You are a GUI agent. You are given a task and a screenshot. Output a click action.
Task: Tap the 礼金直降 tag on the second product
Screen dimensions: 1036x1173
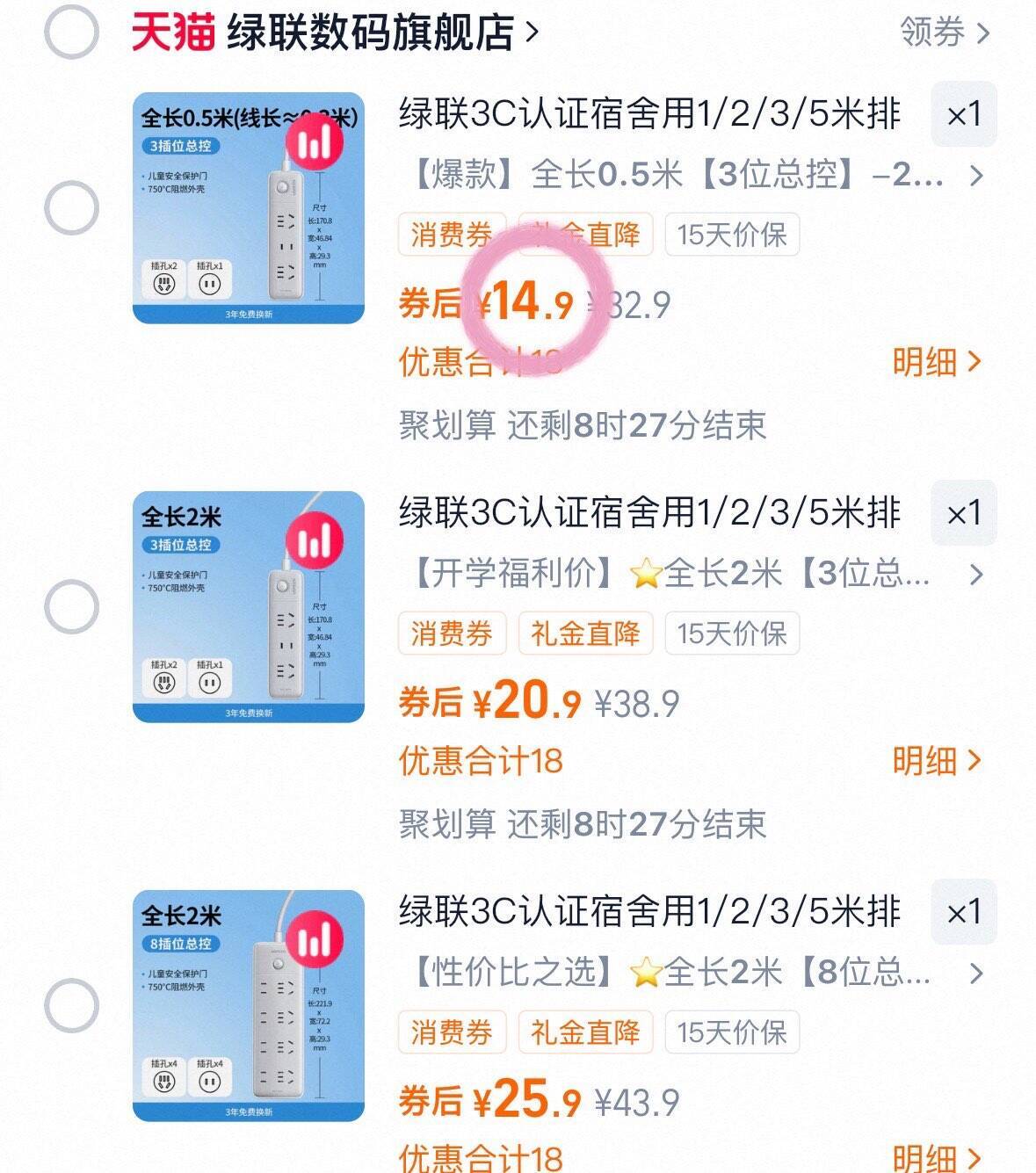click(x=586, y=634)
